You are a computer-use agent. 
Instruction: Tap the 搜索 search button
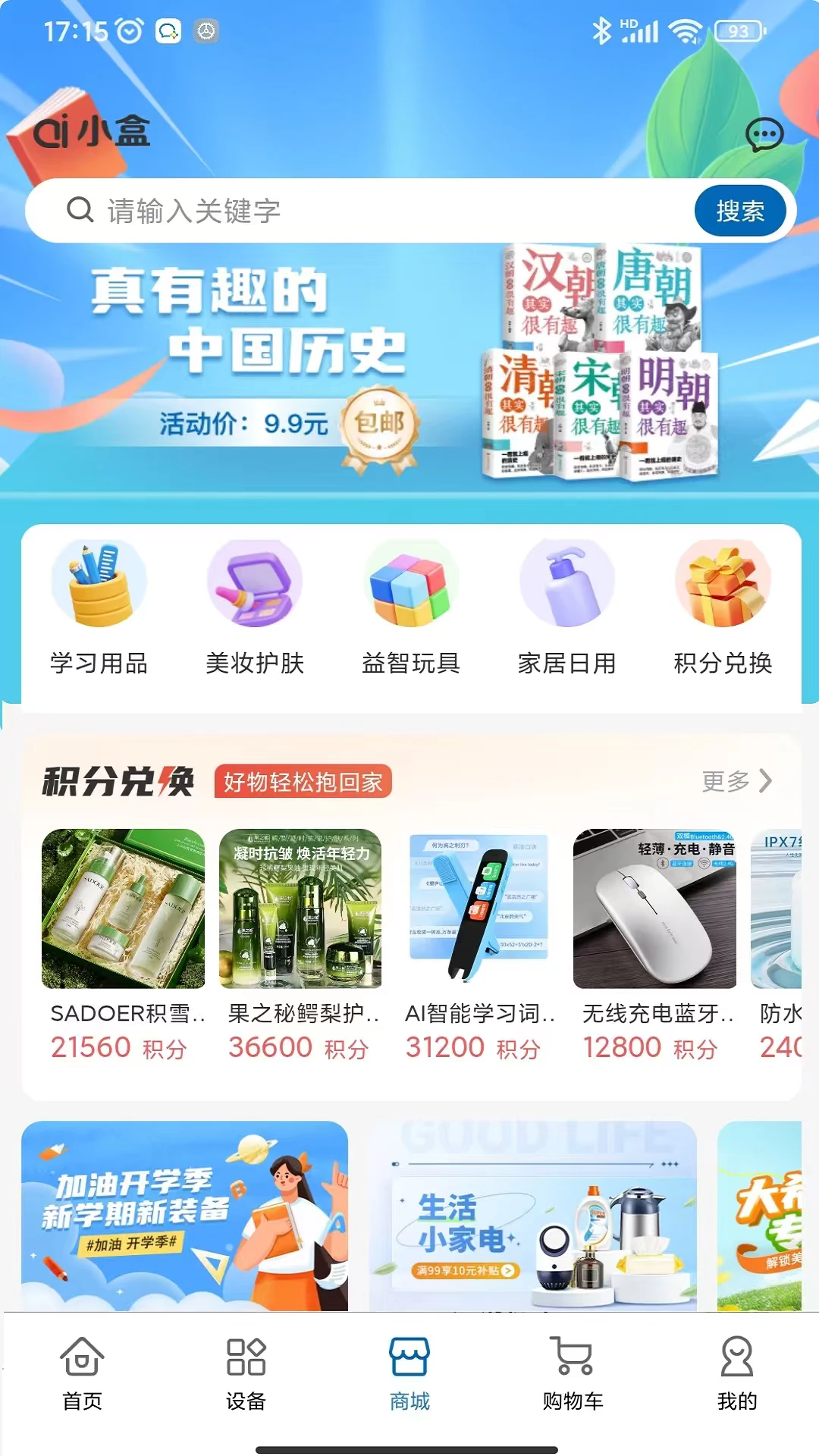(740, 211)
